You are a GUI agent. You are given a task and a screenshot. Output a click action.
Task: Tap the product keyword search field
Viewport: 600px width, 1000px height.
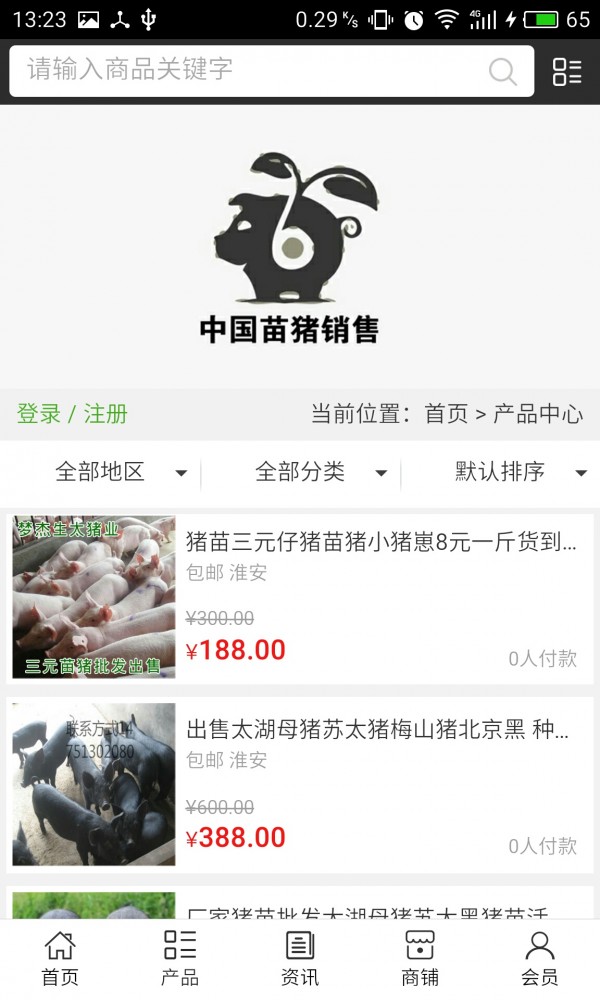coord(250,70)
